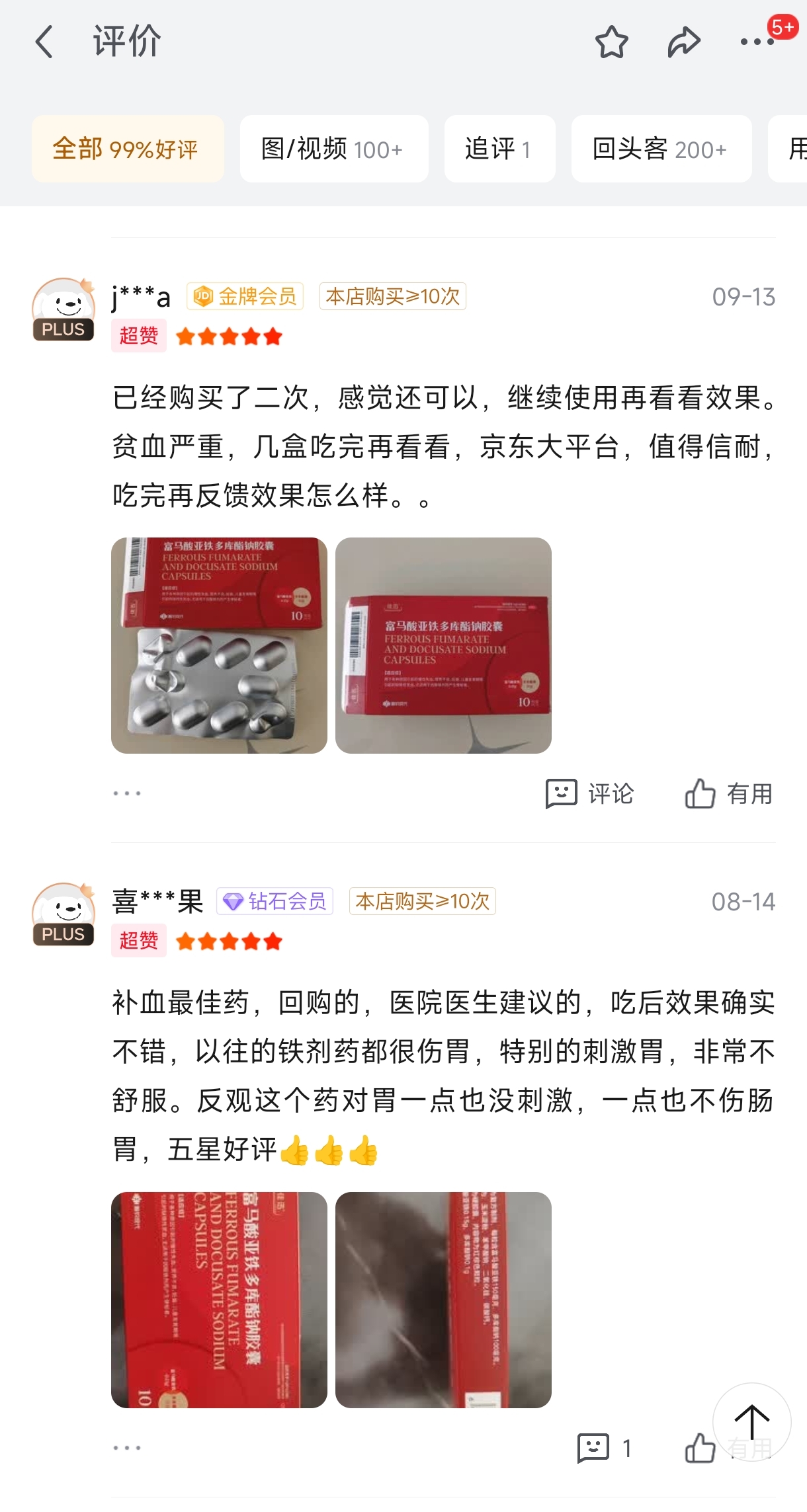807x1512 pixels.
Task: Filter reviews by 回头客 200+
Action: coord(661,149)
